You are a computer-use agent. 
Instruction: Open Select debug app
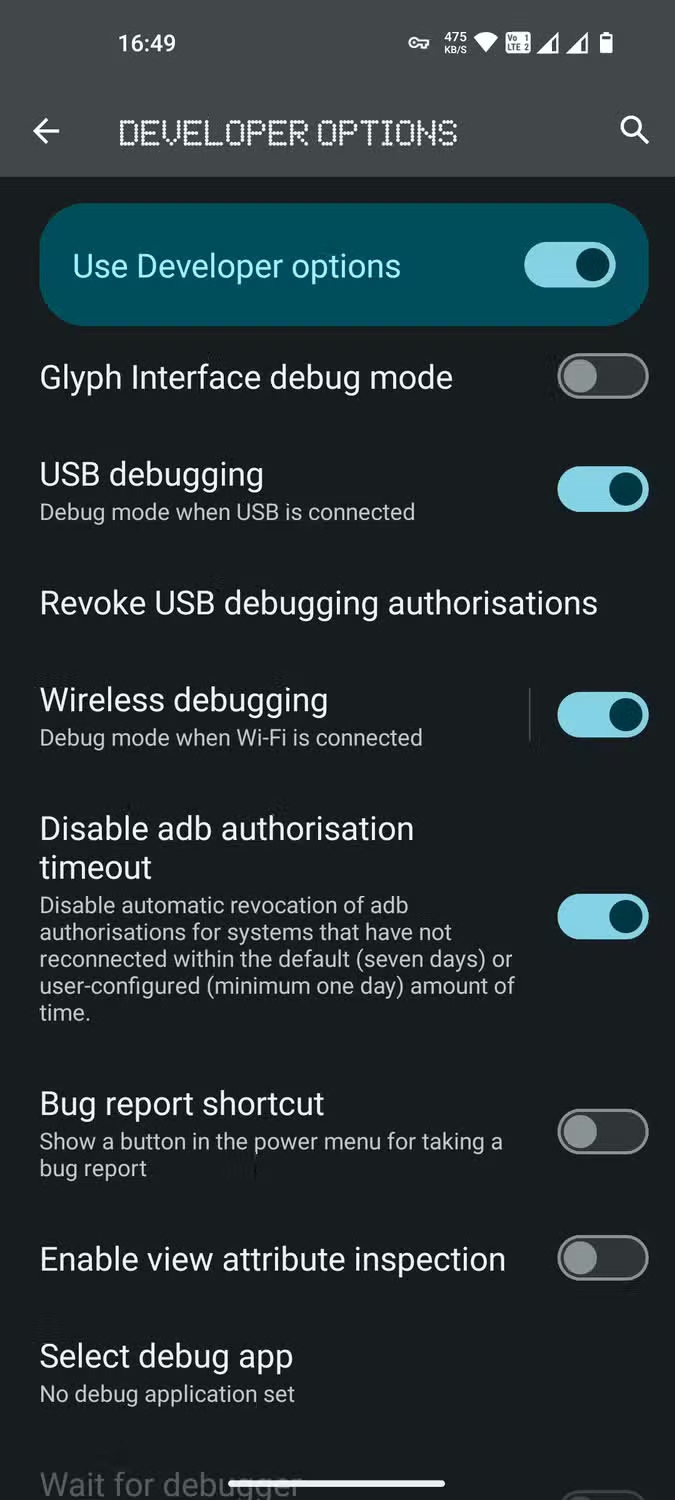click(337, 1373)
